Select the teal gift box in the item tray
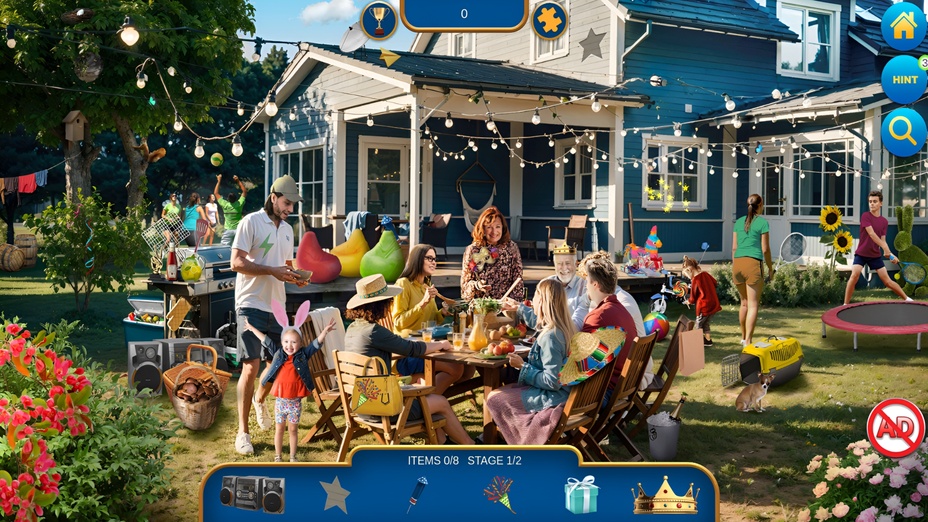The width and height of the screenshot is (928, 522). point(581,494)
